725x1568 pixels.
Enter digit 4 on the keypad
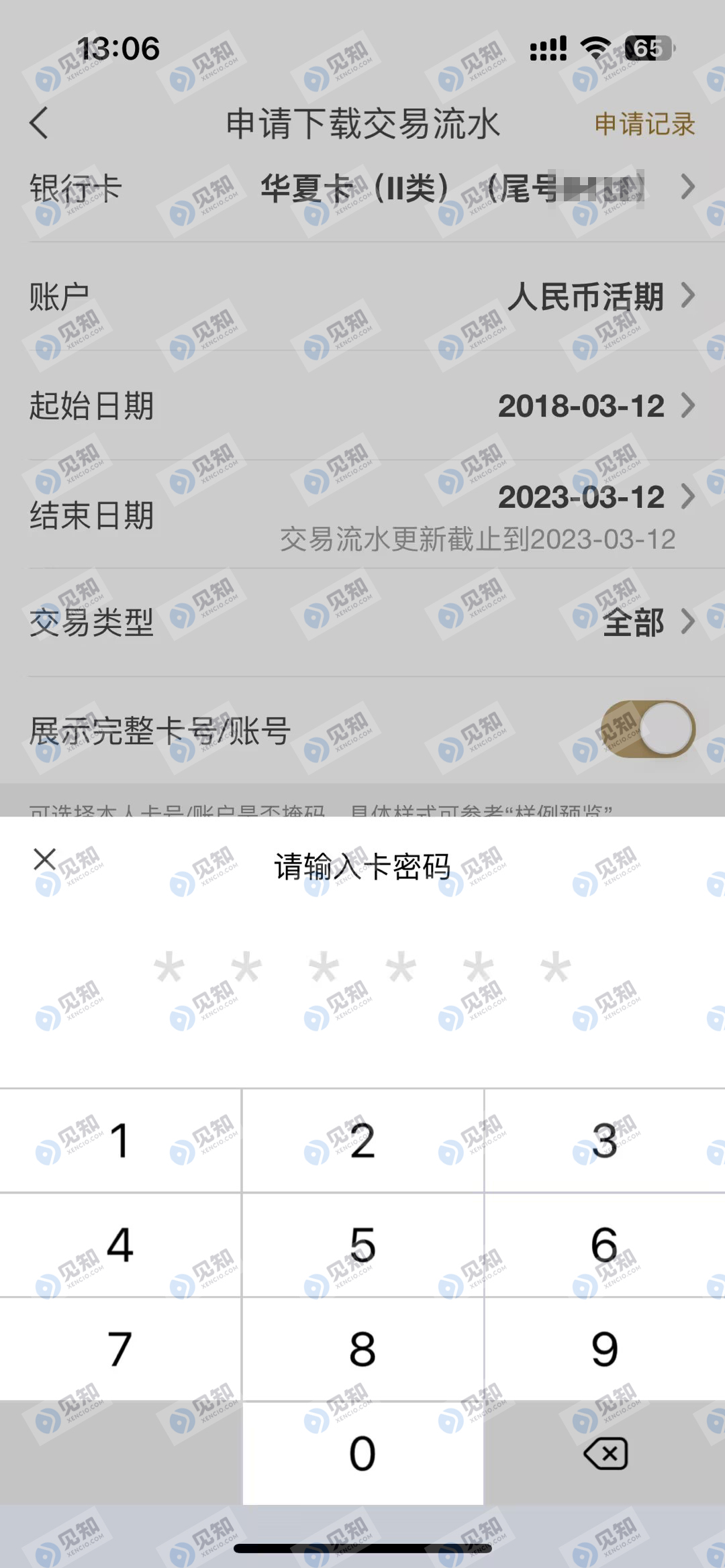(x=120, y=1245)
